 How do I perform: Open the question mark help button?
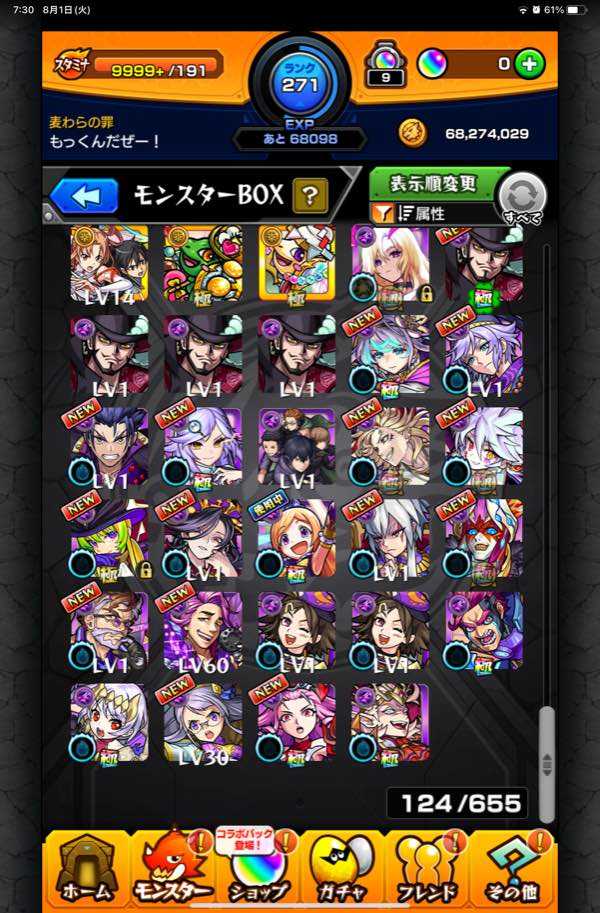pos(310,195)
